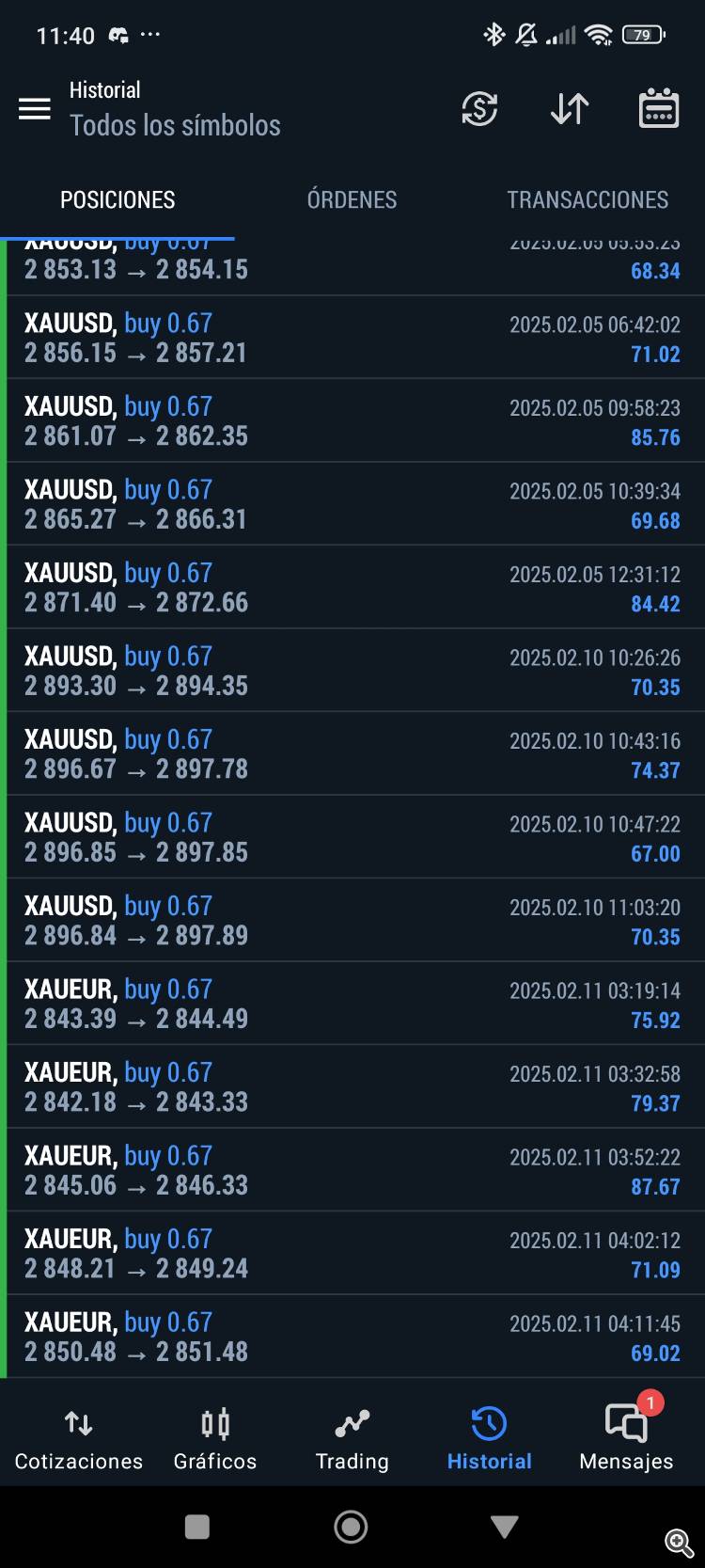Image resolution: width=705 pixels, height=1568 pixels.
Task: View XAUUSD trade with profit 67.00
Action: [352, 837]
